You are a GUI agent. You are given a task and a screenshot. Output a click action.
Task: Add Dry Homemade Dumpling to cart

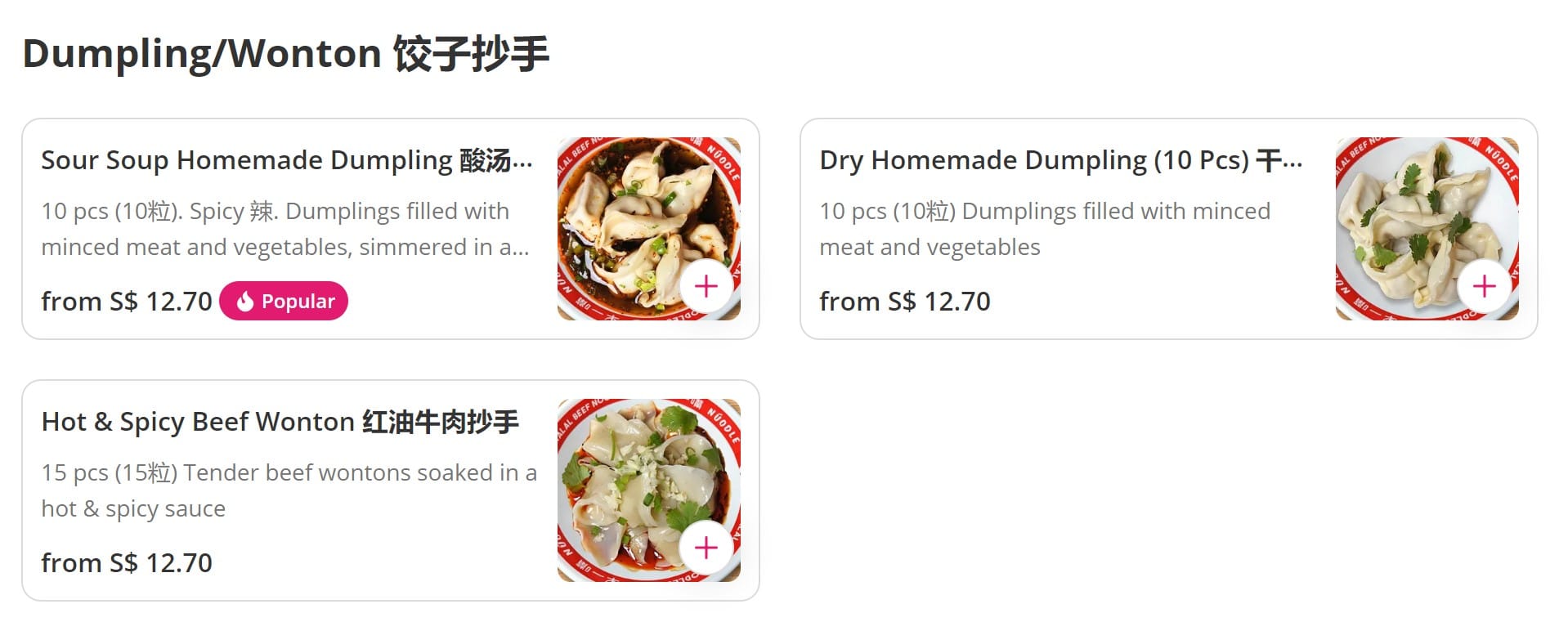point(1484,286)
